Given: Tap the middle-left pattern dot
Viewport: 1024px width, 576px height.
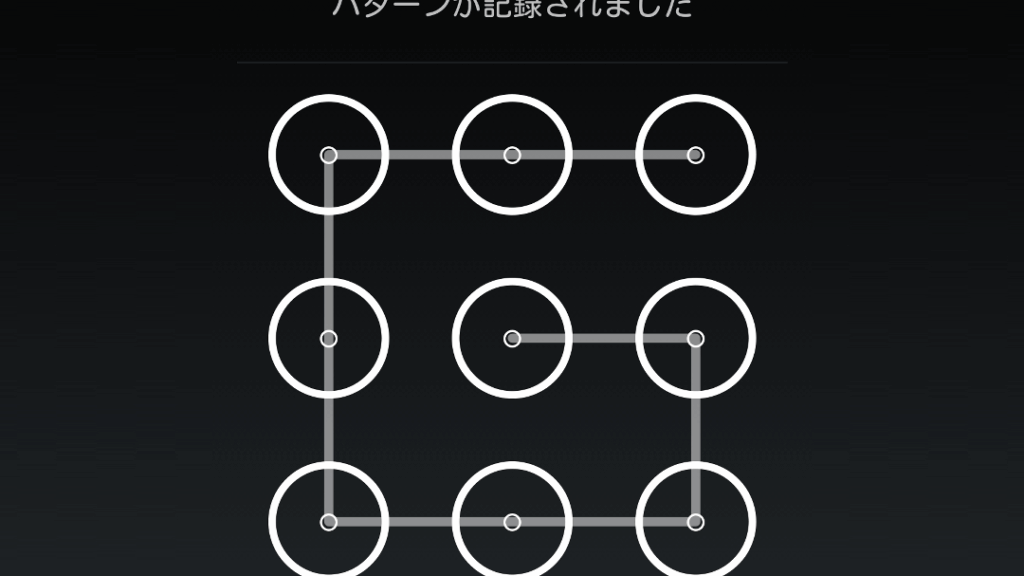Looking at the screenshot, I should click(x=328, y=338).
